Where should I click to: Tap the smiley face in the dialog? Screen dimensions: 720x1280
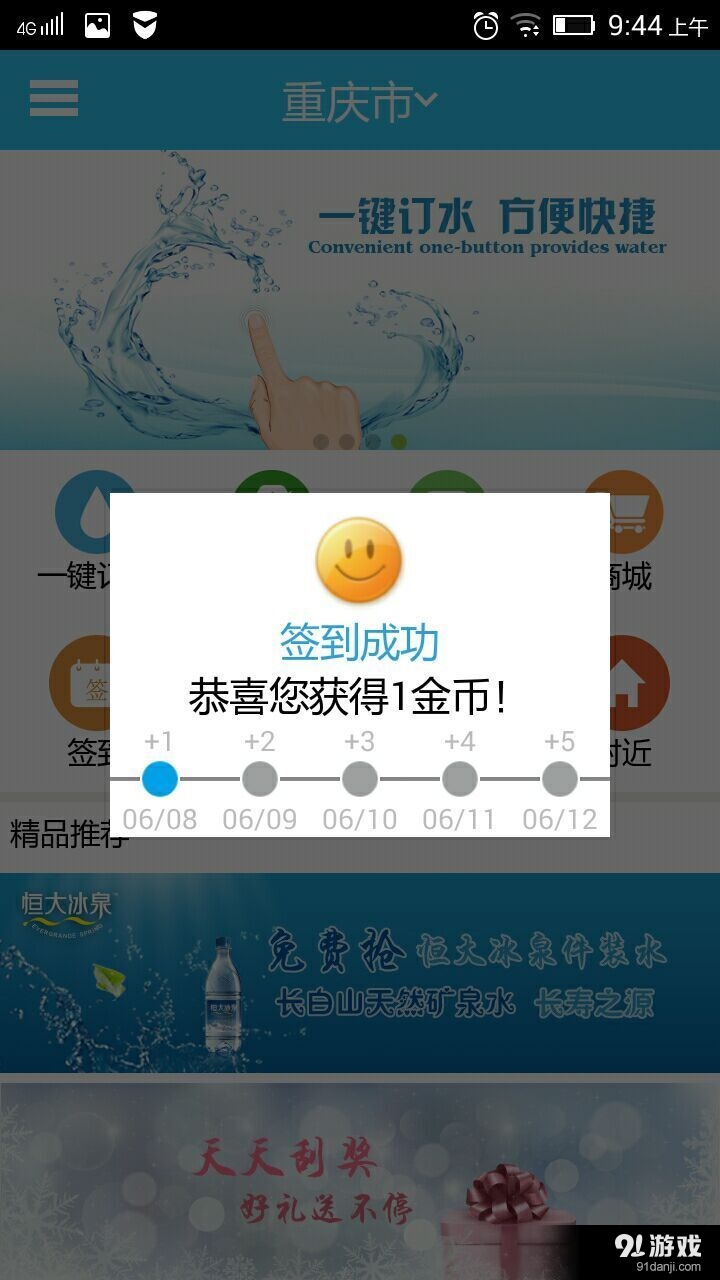pos(360,560)
